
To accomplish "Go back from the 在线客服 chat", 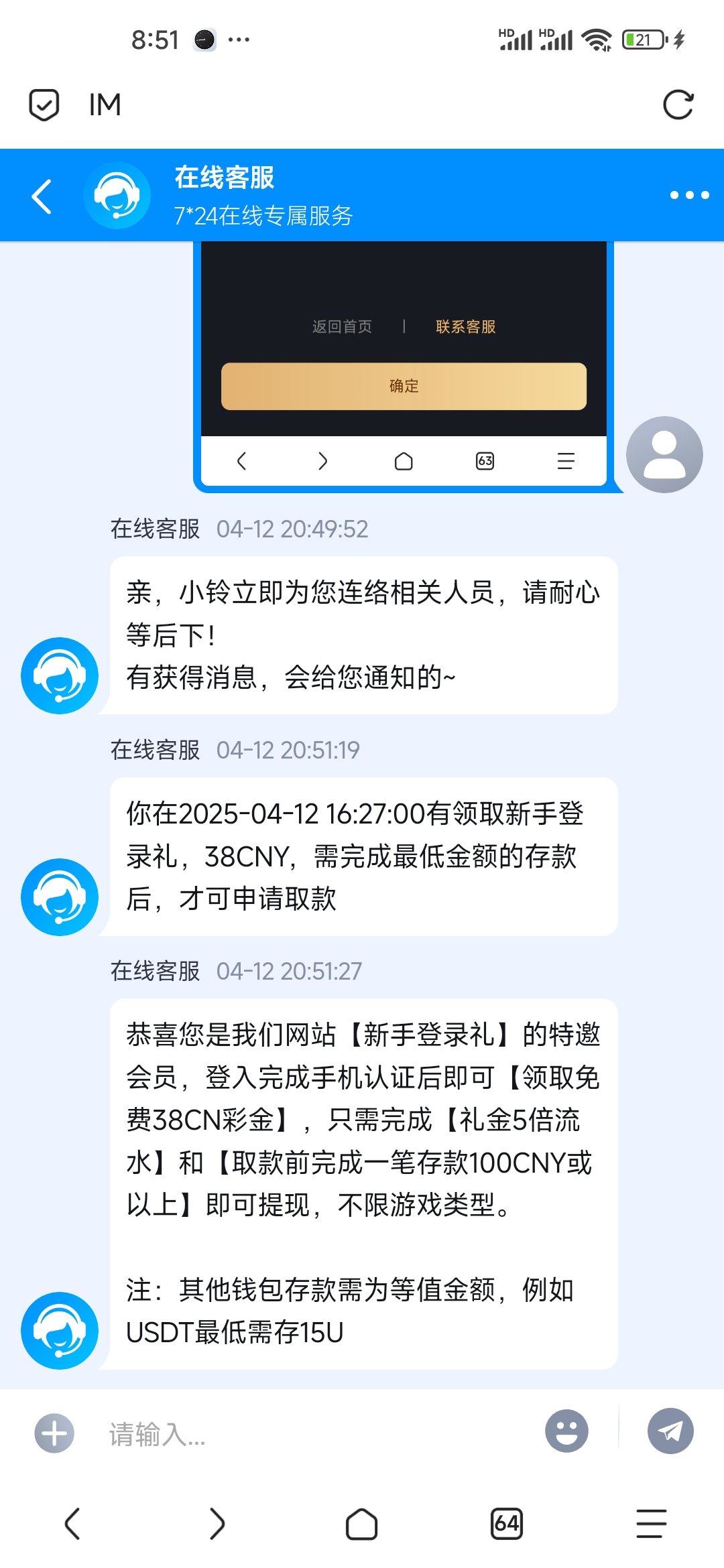I will click(x=42, y=196).
